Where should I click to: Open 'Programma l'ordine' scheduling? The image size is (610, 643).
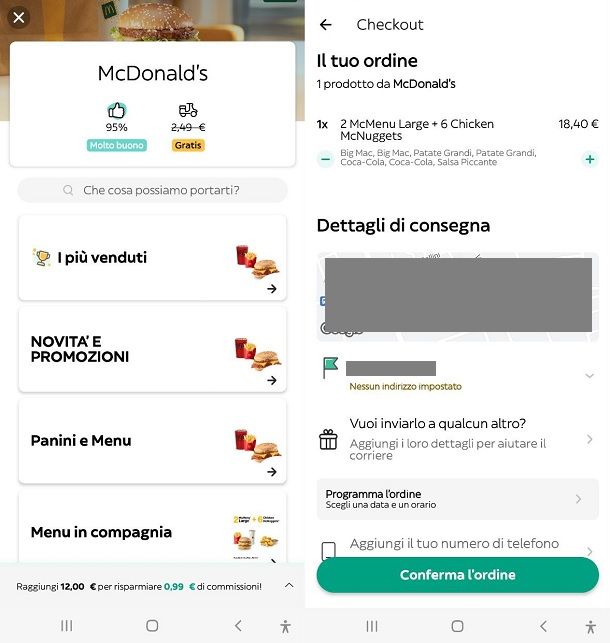click(457, 499)
